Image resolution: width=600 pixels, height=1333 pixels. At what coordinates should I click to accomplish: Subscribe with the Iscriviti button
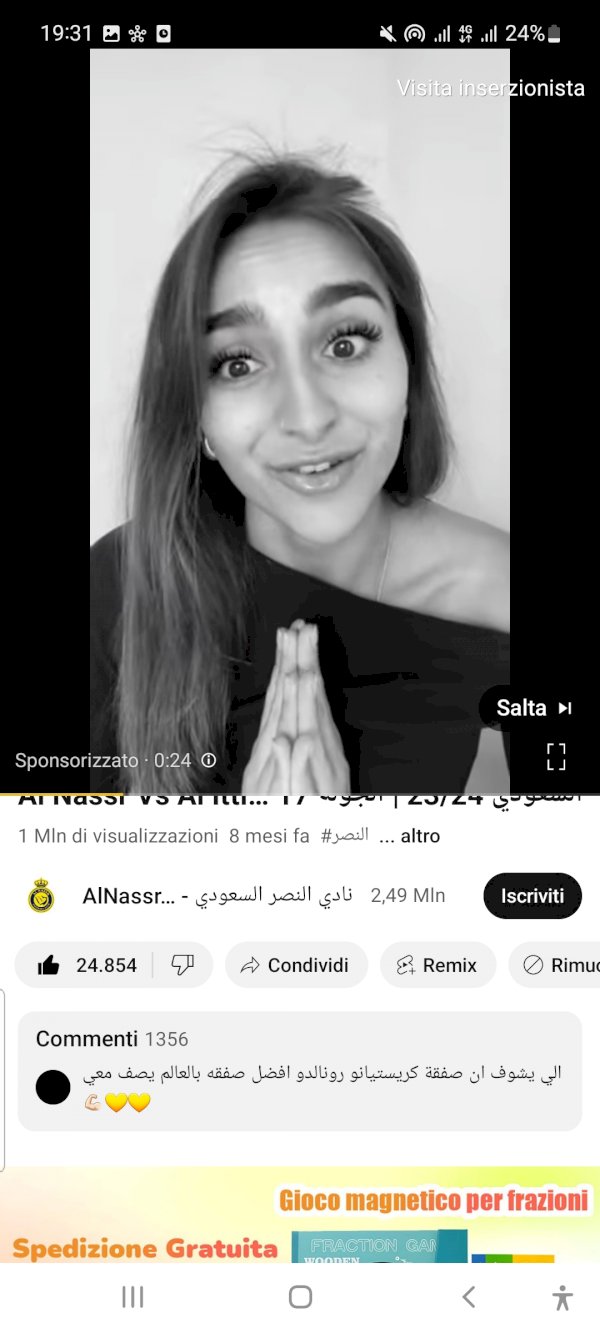pyautogui.click(x=533, y=896)
